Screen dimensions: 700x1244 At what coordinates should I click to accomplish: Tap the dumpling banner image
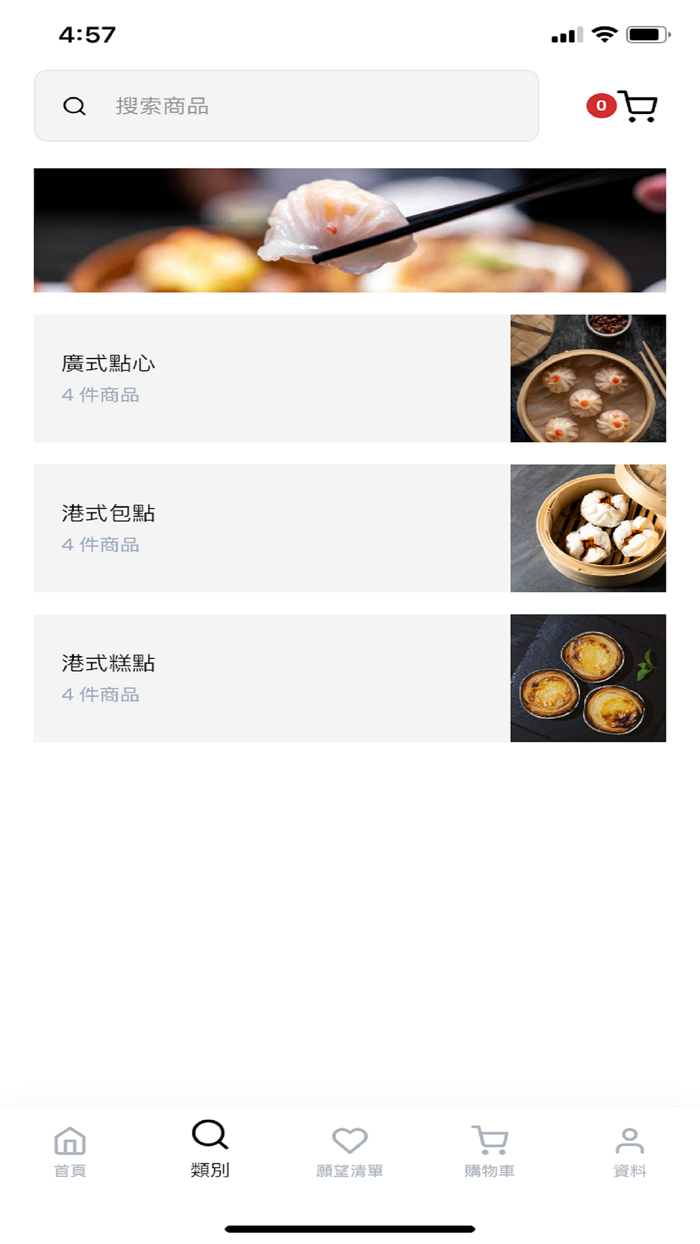(349, 230)
